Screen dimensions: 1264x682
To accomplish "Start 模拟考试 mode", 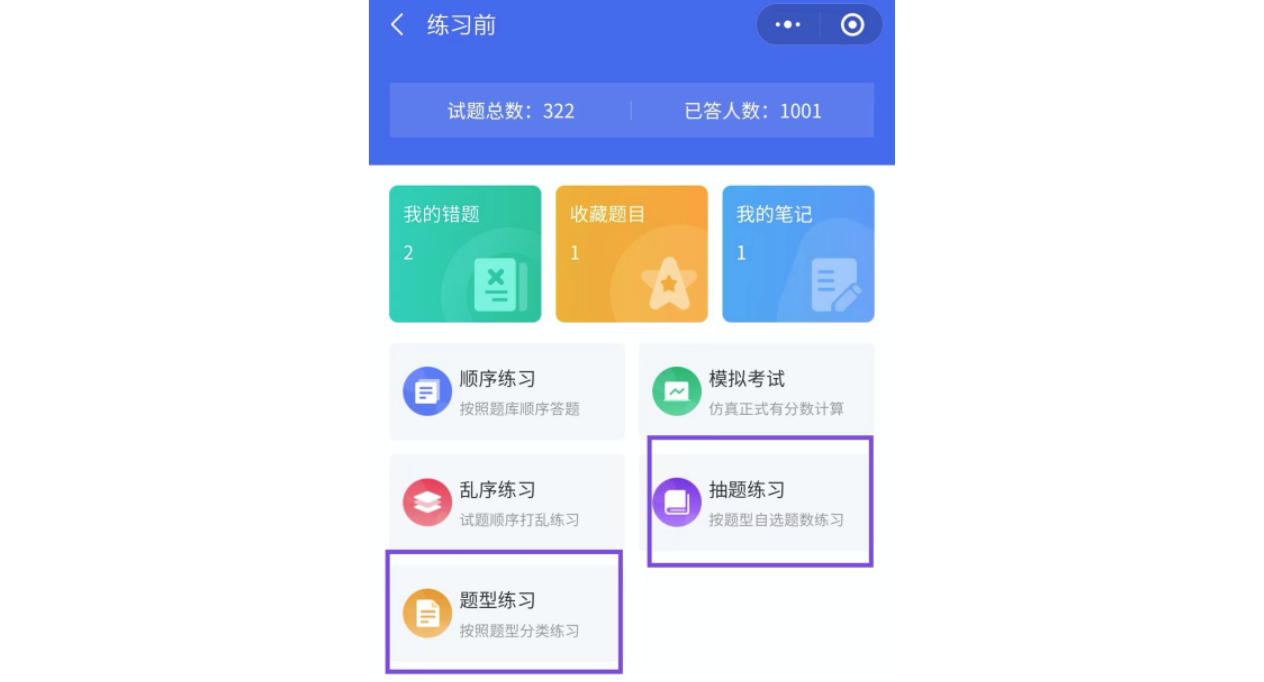I will tap(756, 392).
